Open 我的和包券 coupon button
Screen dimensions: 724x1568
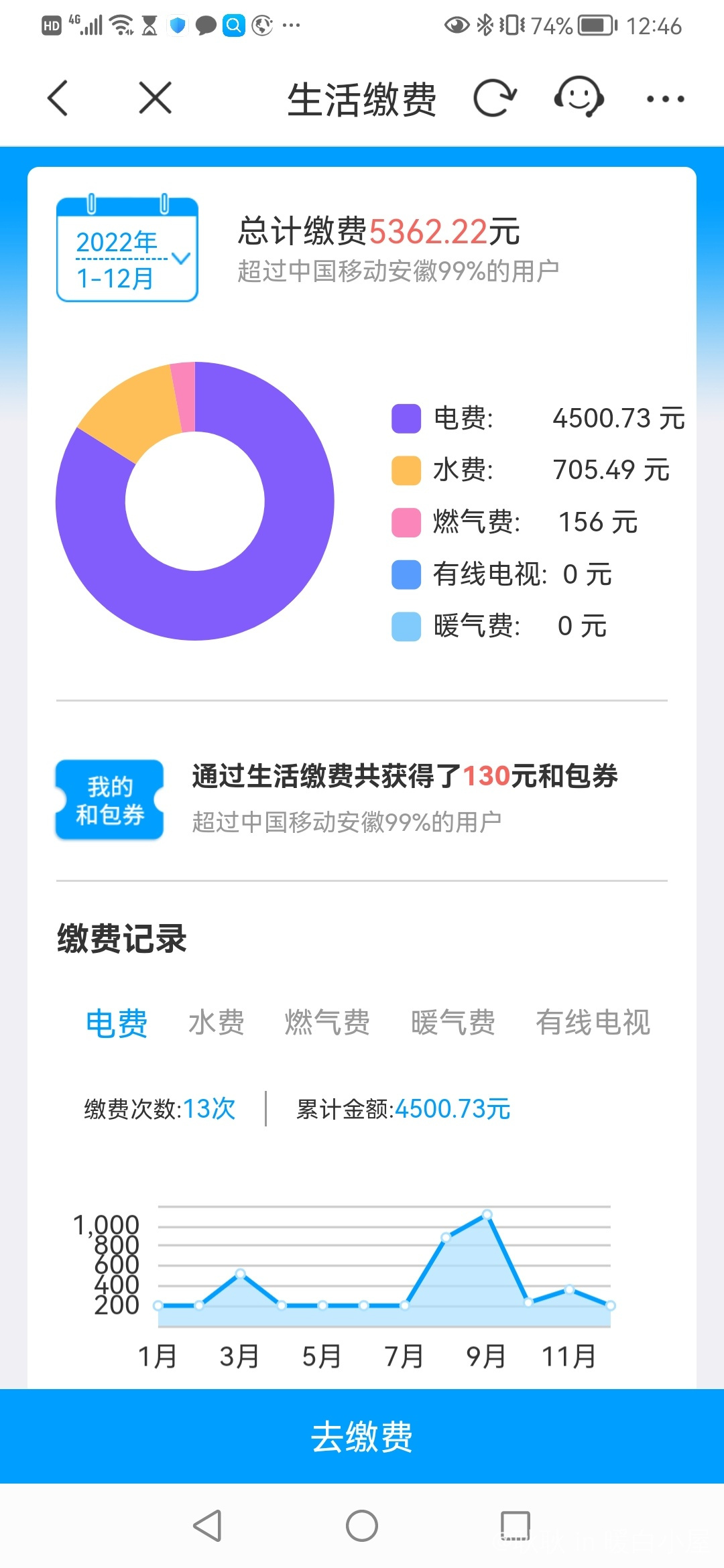[x=110, y=800]
